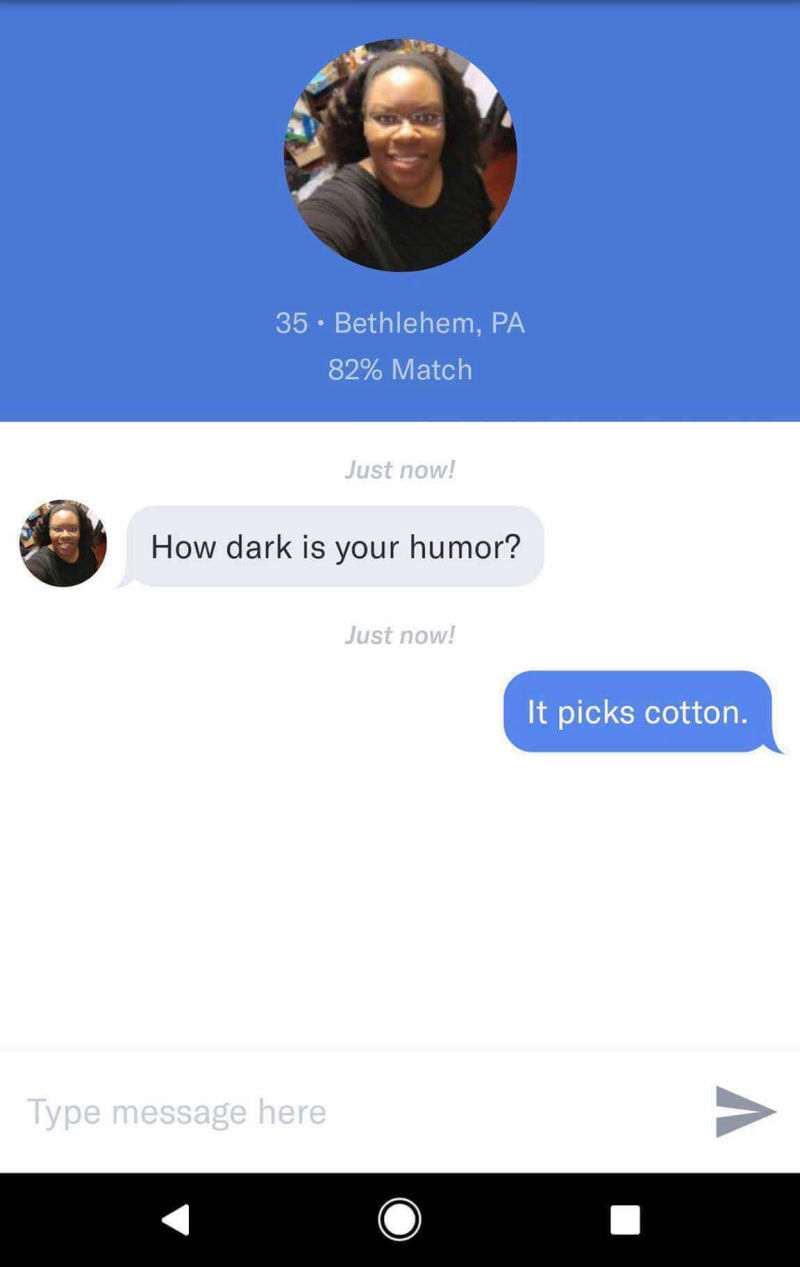Viewport: 800px width, 1267px height.
Task: Return to home screen via home button
Action: click(400, 1219)
